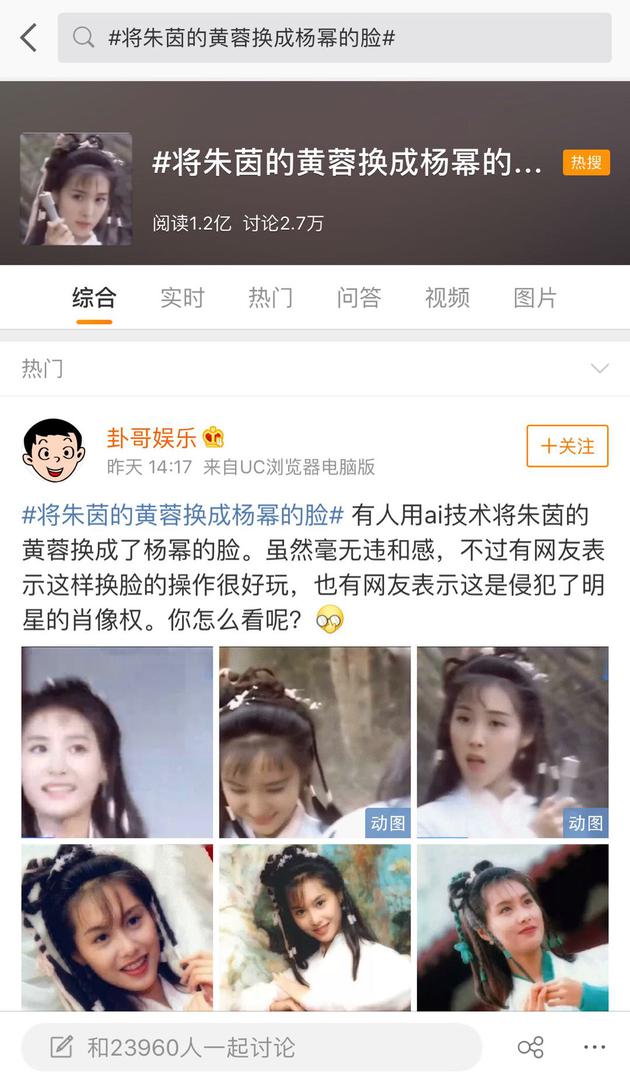
Task: Switch to the 实时 tab
Action: [182, 297]
